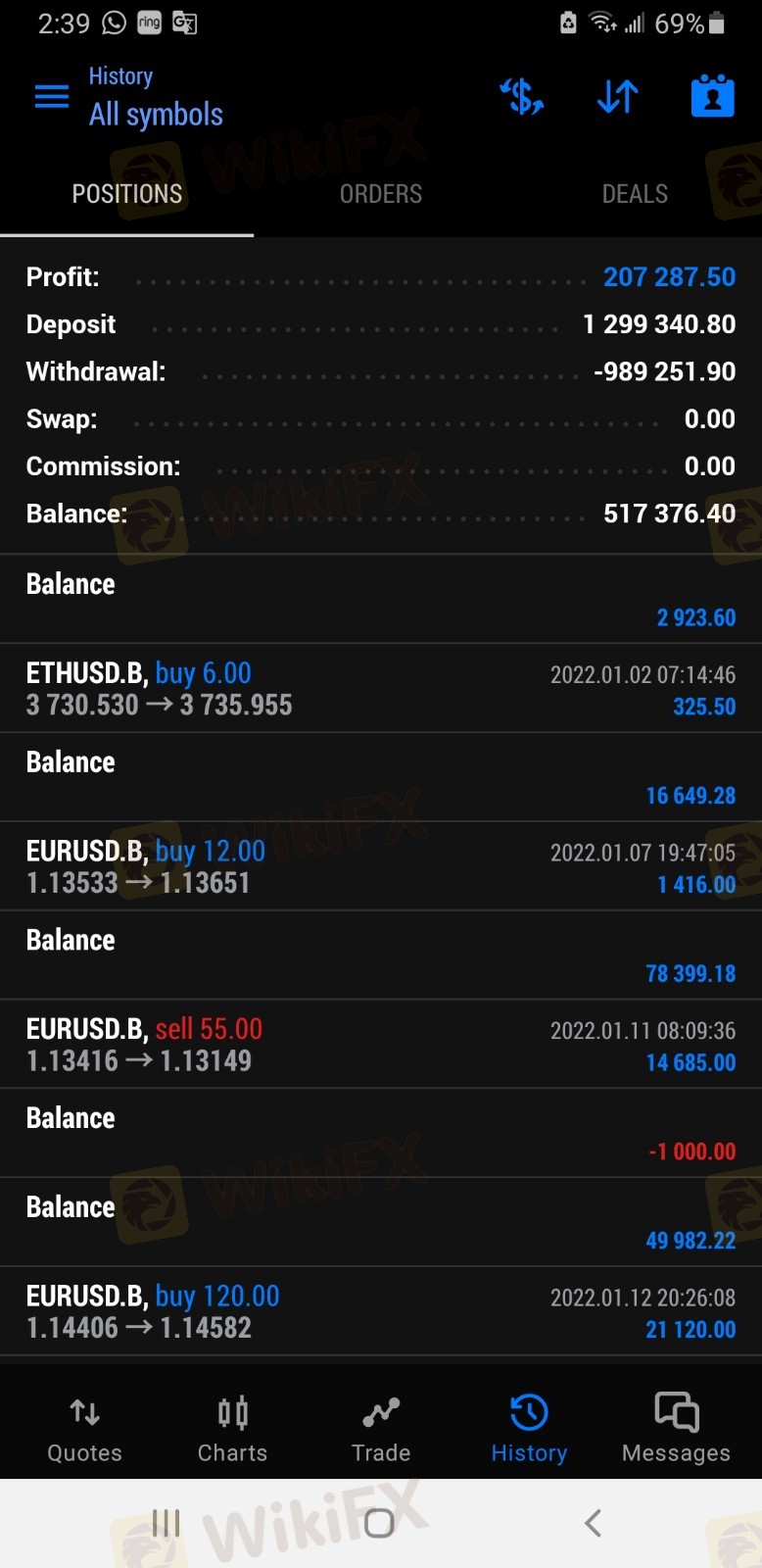Open the EURUSD.B buy 120.00 position
762x1568 pixels.
(x=381, y=1311)
